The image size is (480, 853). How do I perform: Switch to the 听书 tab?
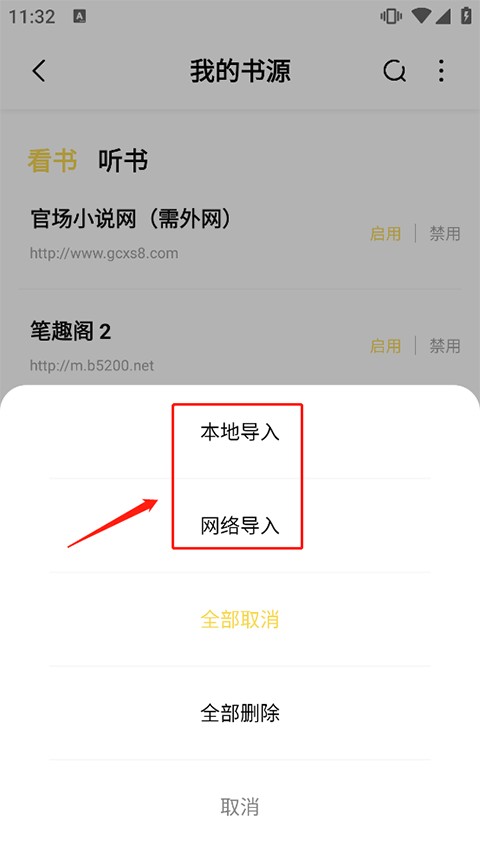pos(123,160)
